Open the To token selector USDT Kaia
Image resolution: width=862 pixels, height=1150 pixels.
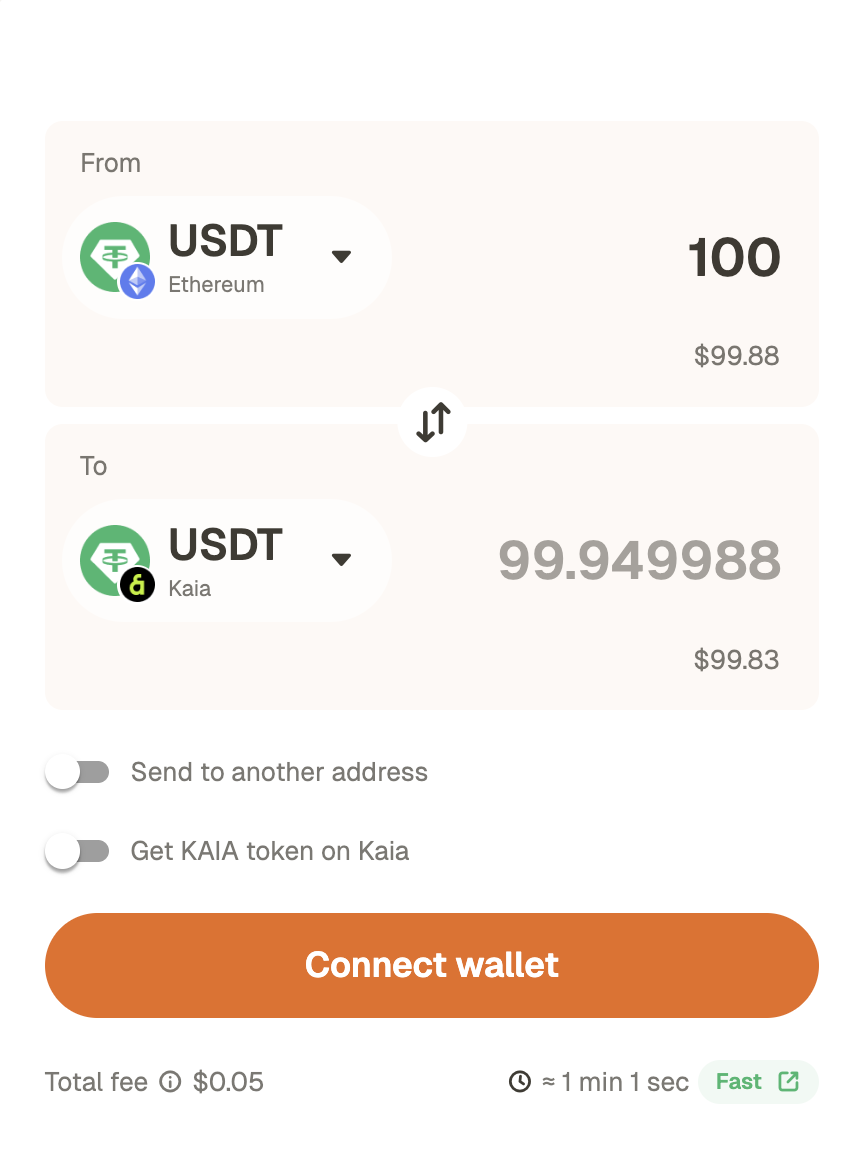227,560
